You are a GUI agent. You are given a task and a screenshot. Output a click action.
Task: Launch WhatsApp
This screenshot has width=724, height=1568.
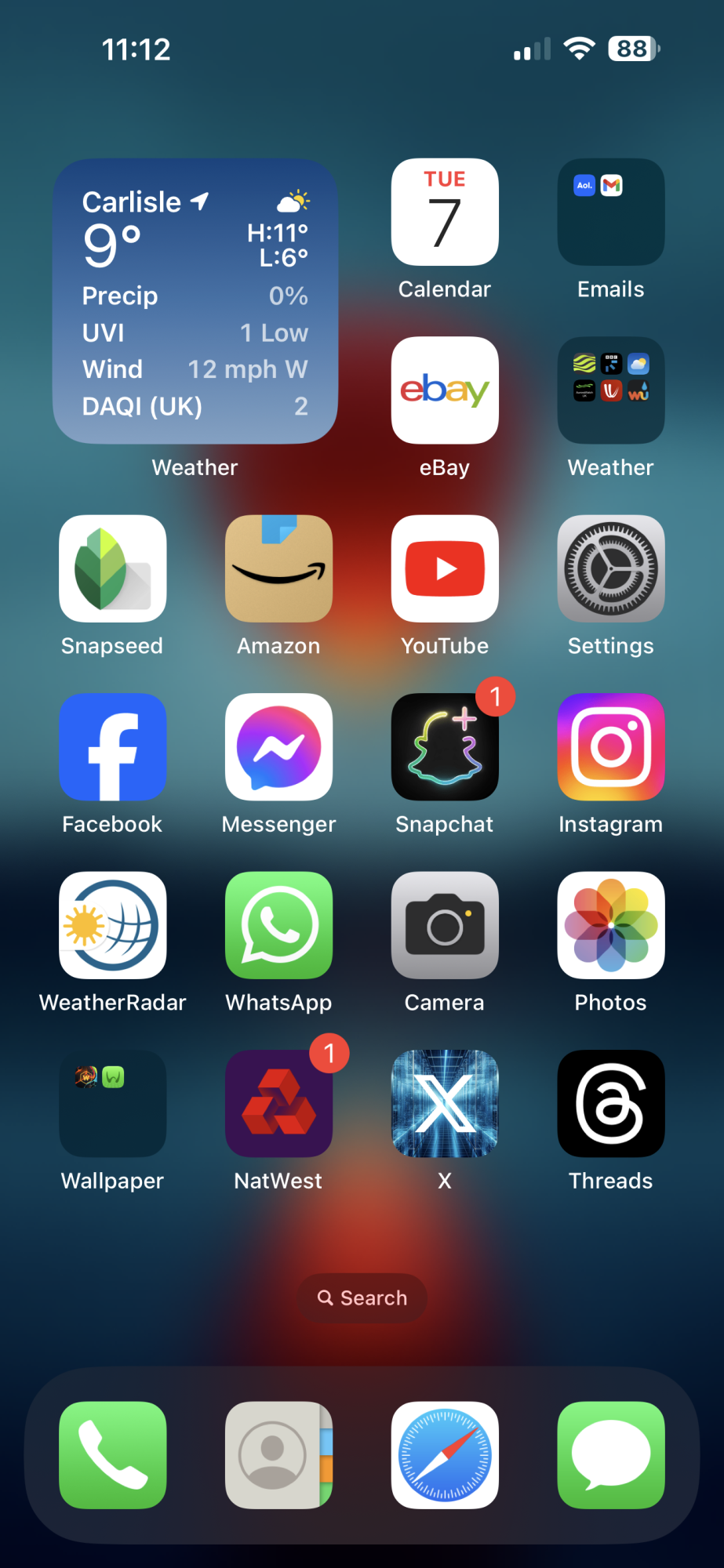[x=278, y=925]
